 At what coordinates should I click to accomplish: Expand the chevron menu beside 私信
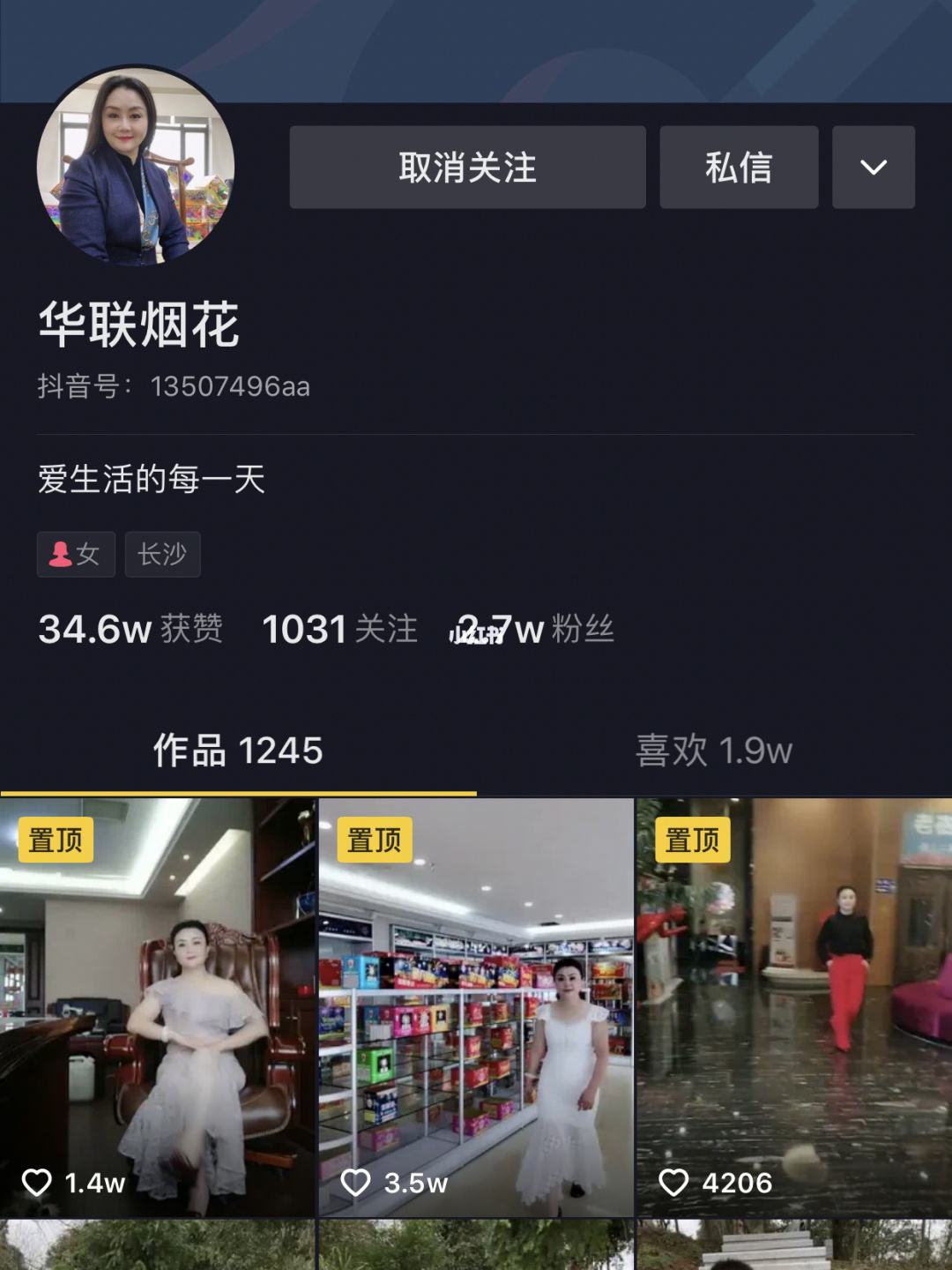873,168
